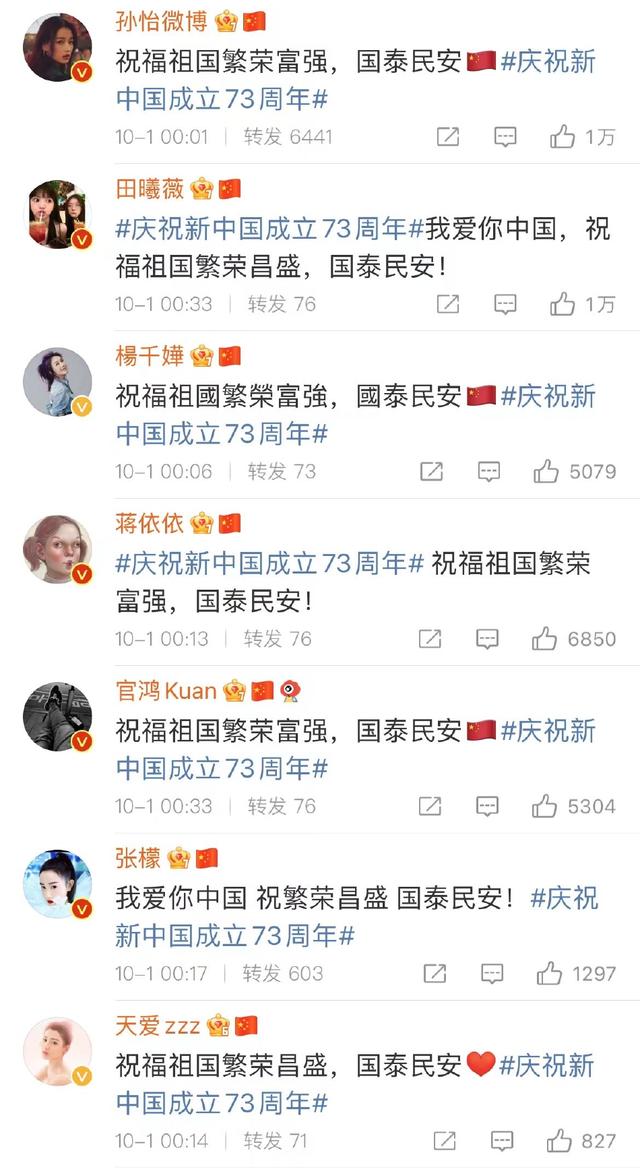Viewport: 640px width, 1172px height.
Task: Tap the username 蒋依依
Action: point(149,522)
